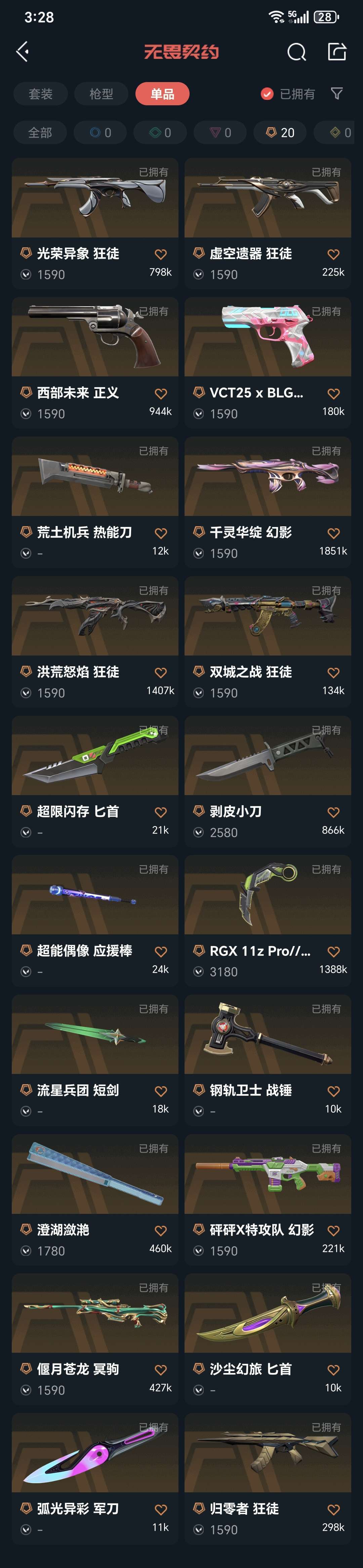Share this collection page
Image resolution: width=363 pixels, height=1568 pixels.
click(x=337, y=52)
